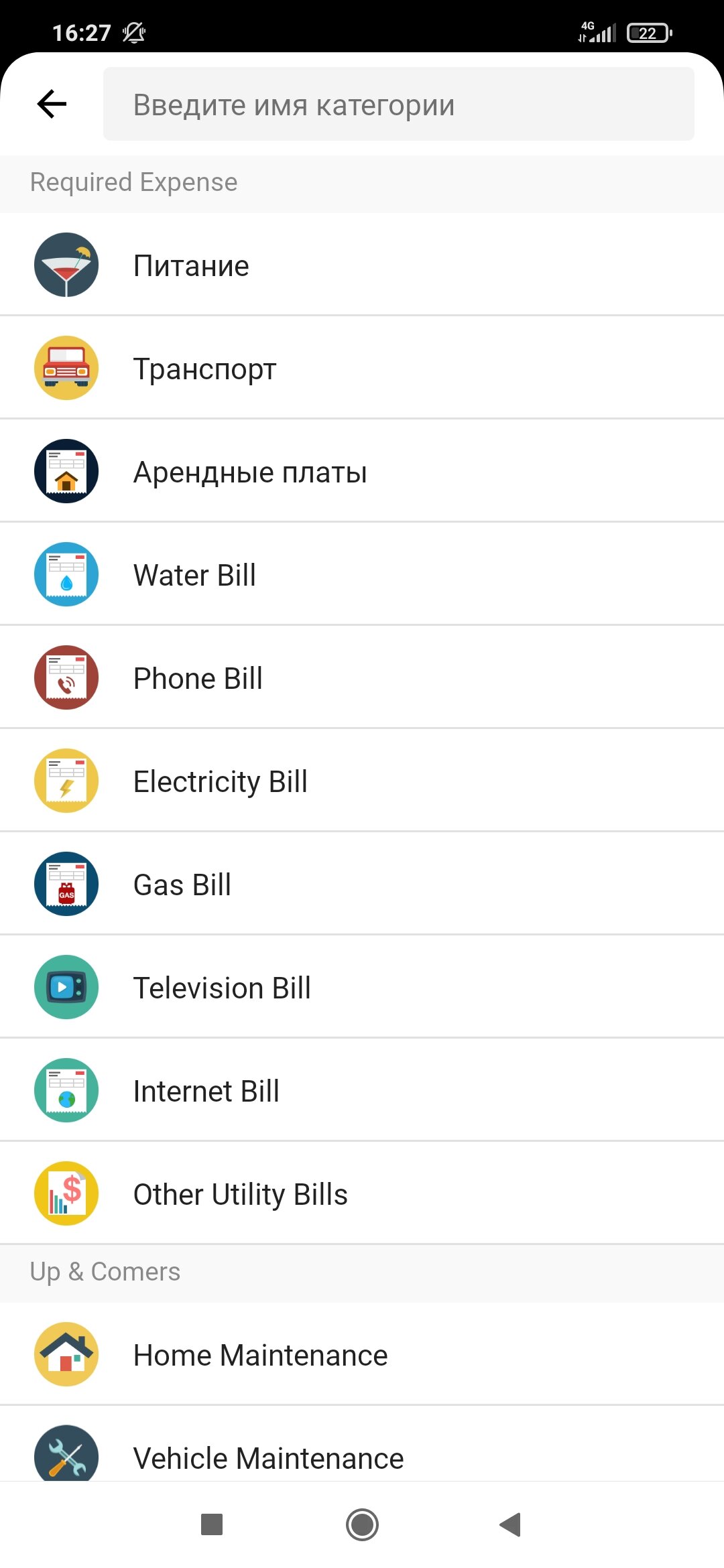This screenshot has width=724, height=1568.
Task: Tap the system home button
Action: [x=362, y=1525]
